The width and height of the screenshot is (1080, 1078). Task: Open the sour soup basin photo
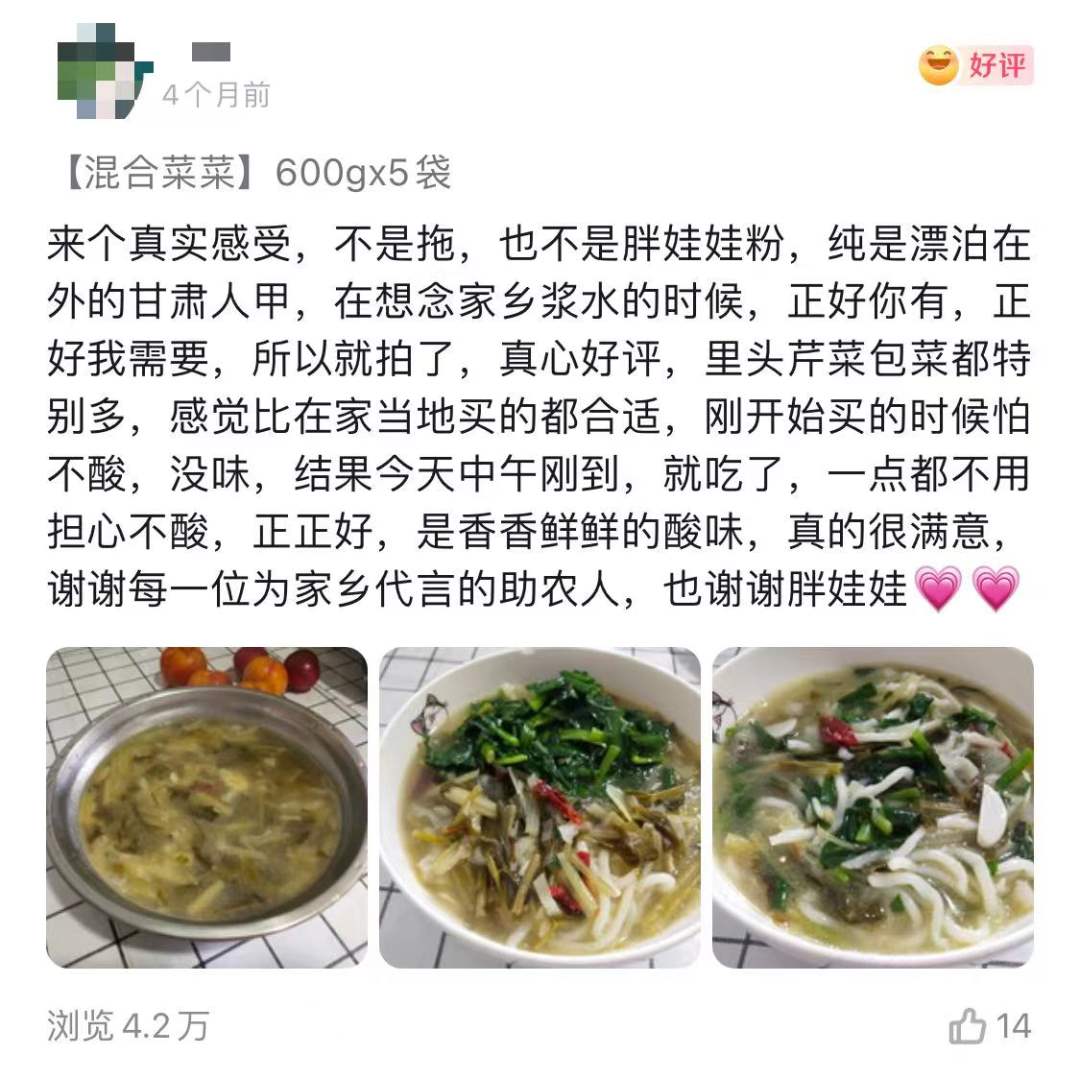(x=207, y=807)
